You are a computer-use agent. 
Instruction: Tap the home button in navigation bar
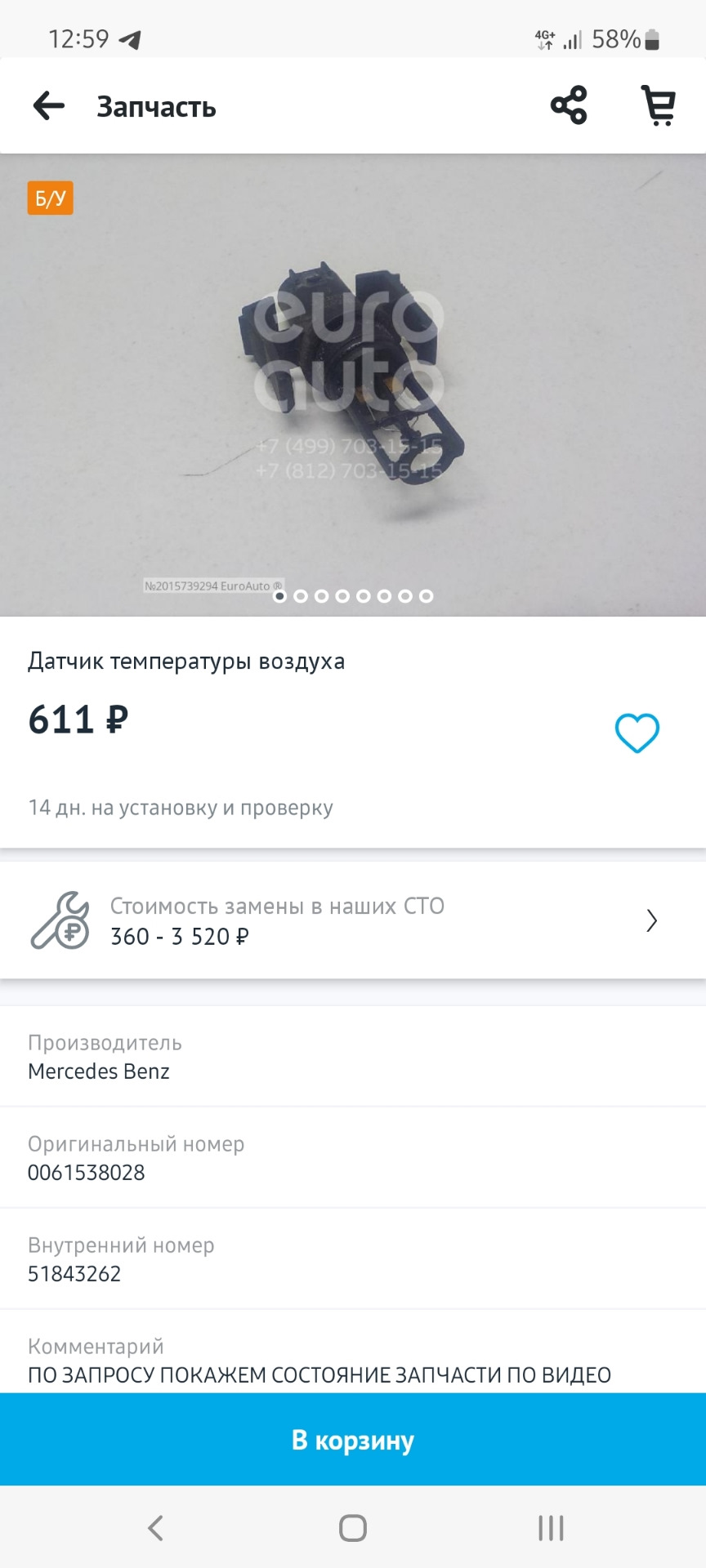(x=352, y=1527)
